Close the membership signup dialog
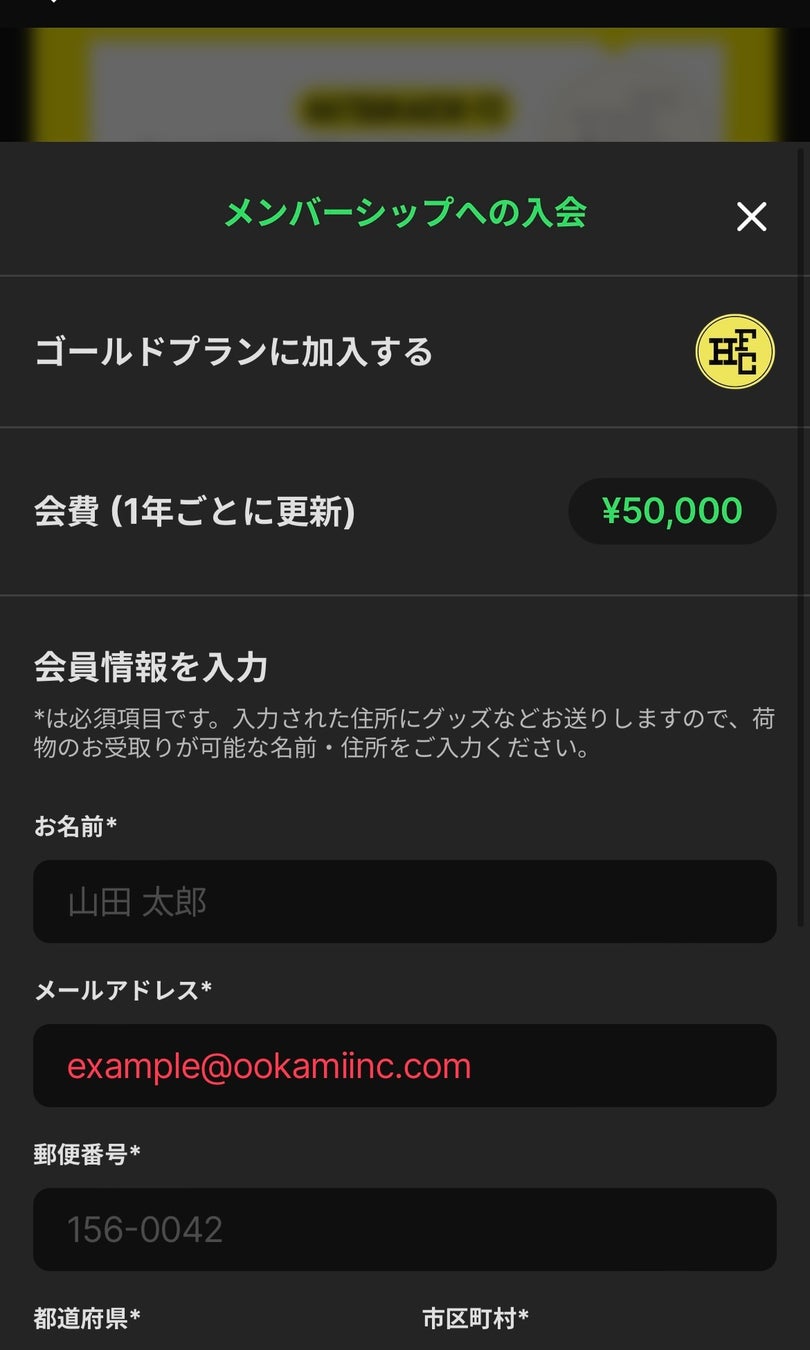The image size is (810, 1350). (x=751, y=216)
